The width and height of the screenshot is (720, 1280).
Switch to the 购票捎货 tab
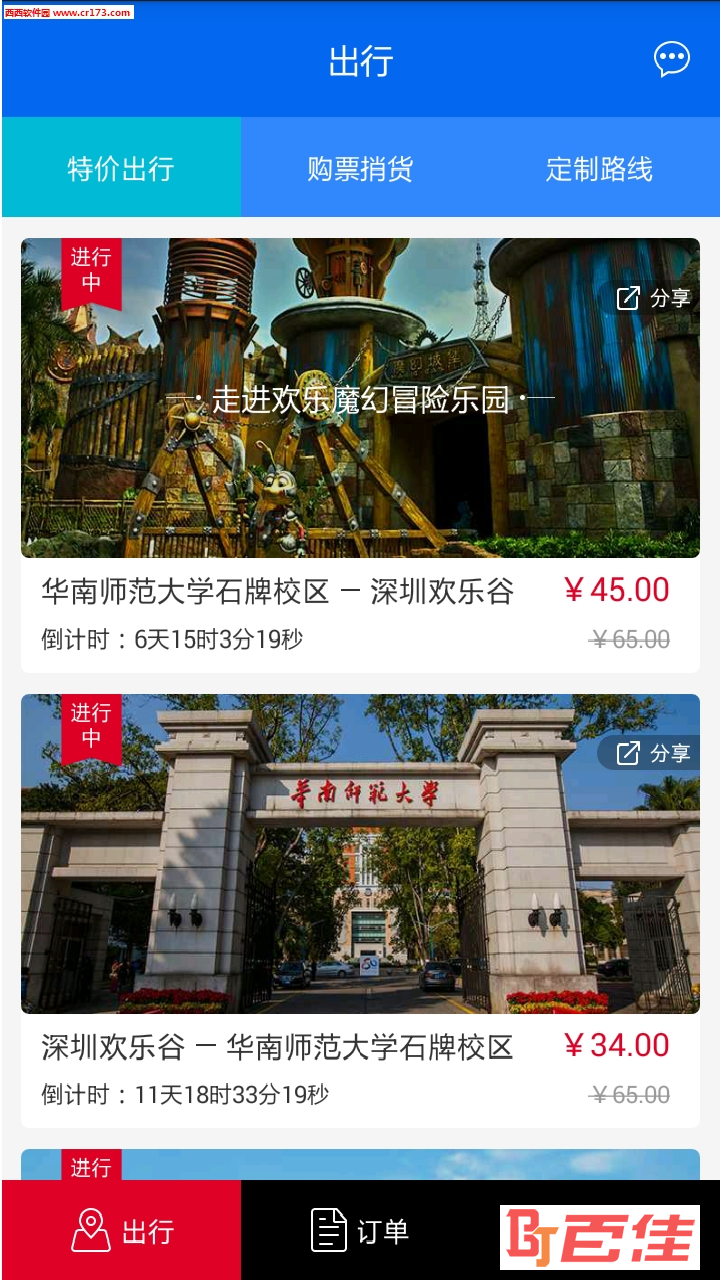(360, 168)
